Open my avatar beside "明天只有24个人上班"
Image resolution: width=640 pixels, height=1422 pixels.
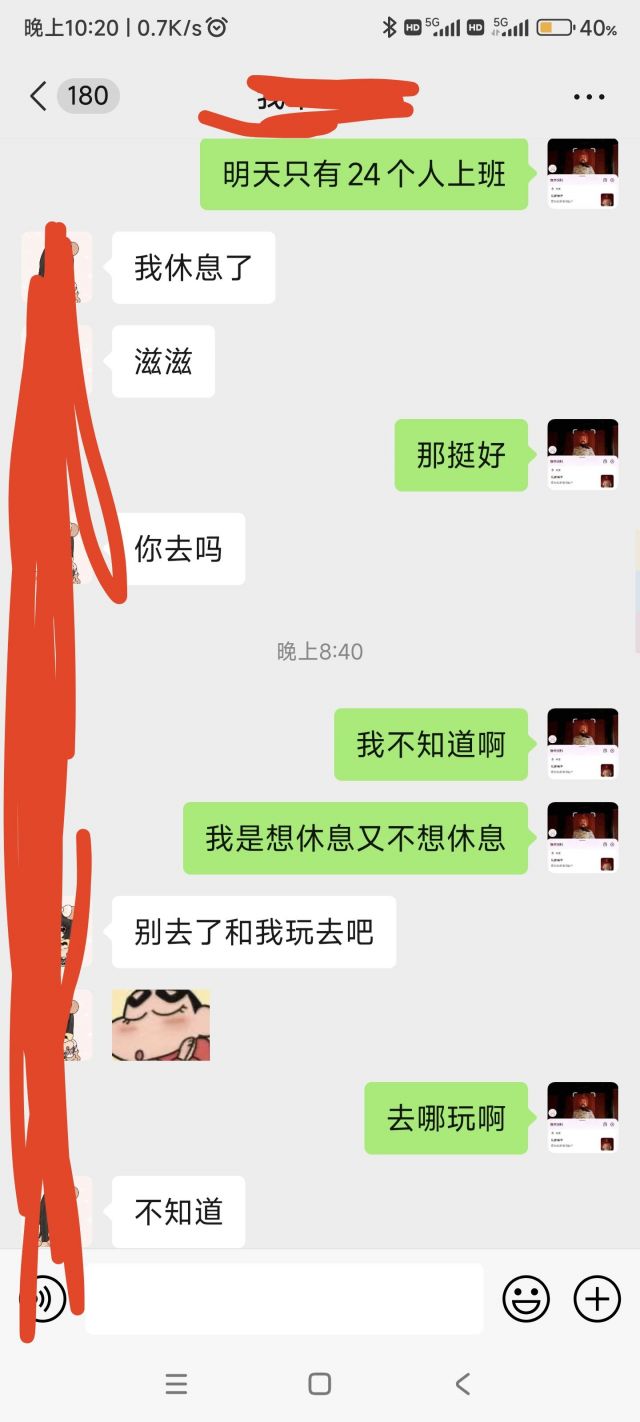pos(582,174)
